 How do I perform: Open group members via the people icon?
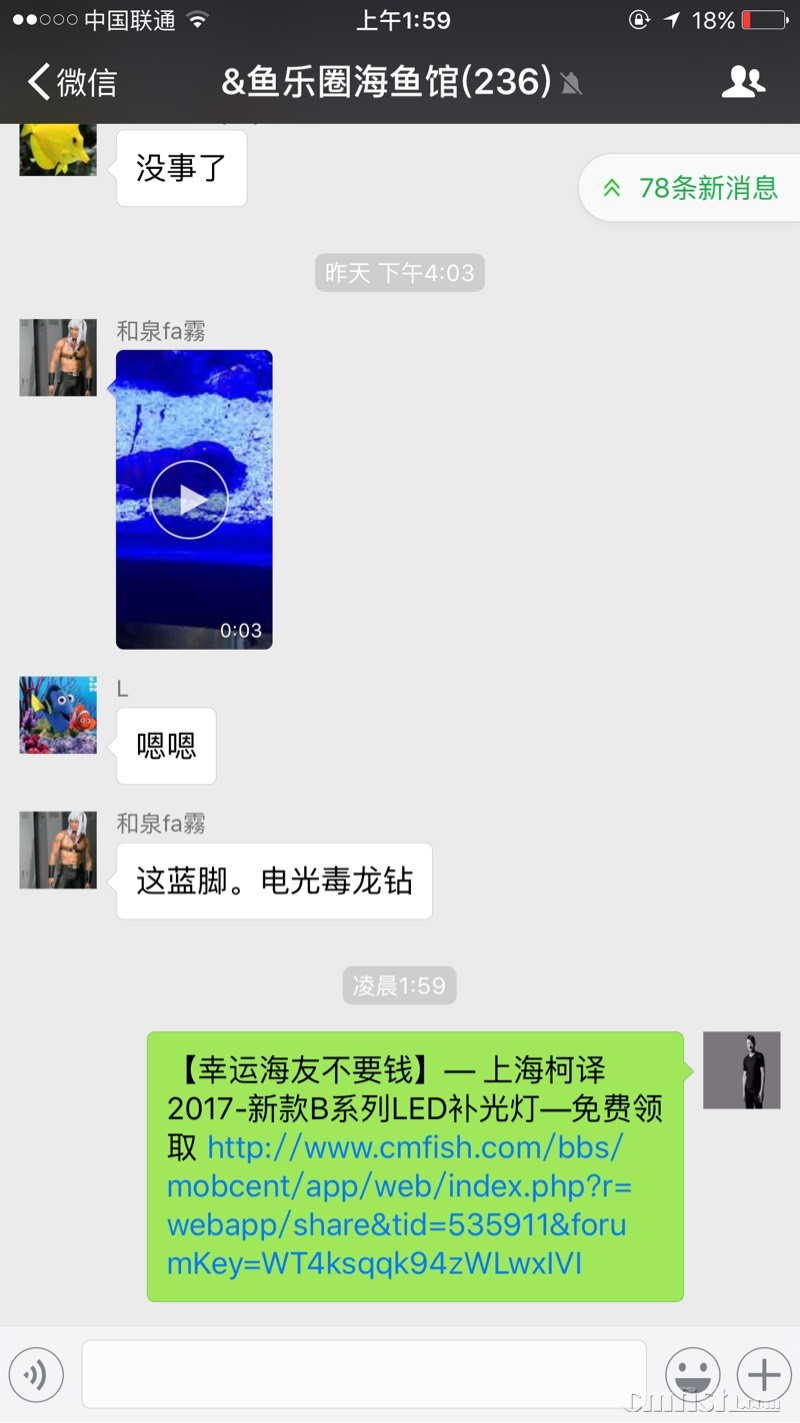743,82
